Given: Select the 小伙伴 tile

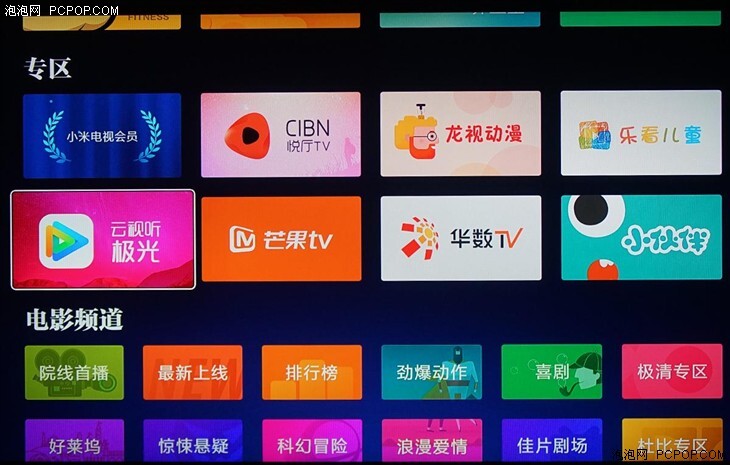Looking at the screenshot, I should click(x=640, y=238).
